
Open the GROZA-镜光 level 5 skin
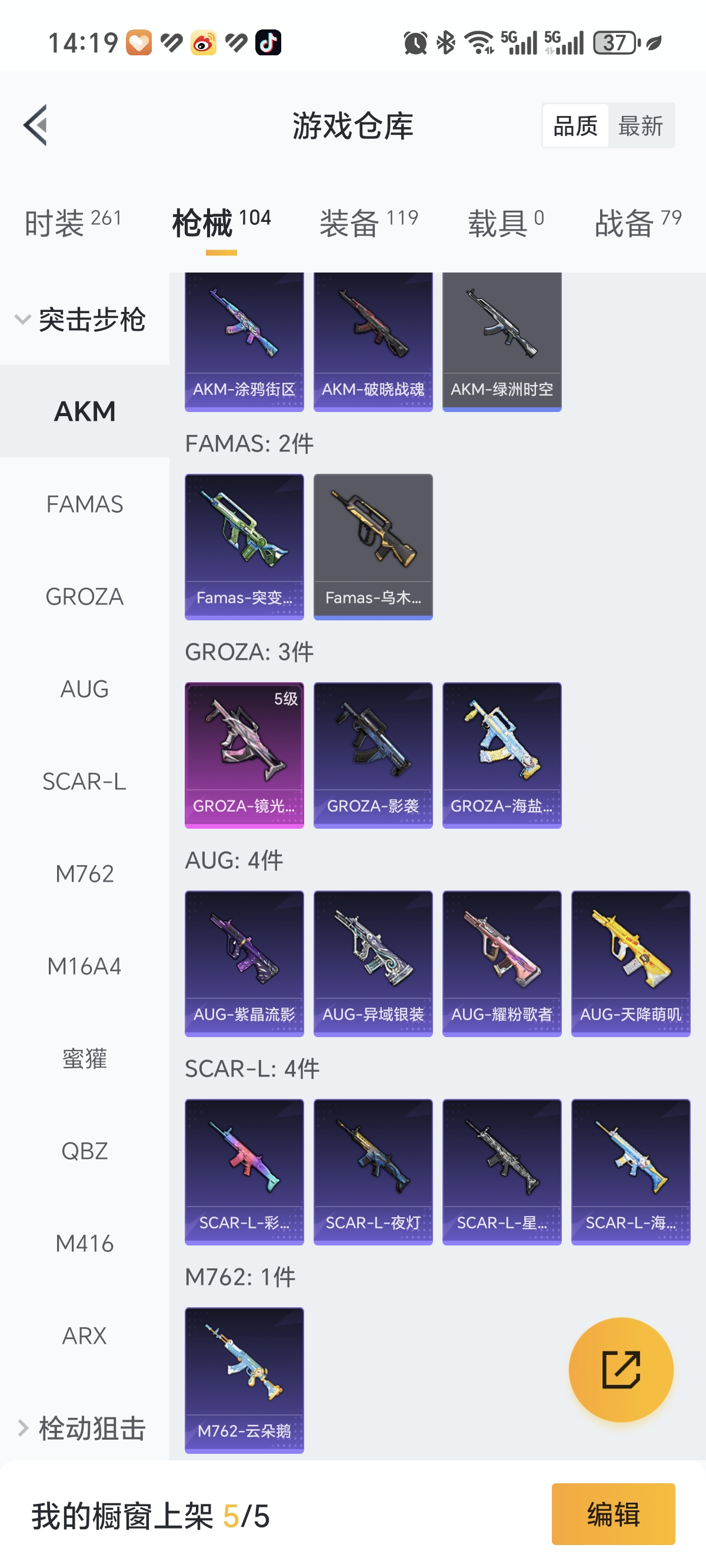pos(244,755)
